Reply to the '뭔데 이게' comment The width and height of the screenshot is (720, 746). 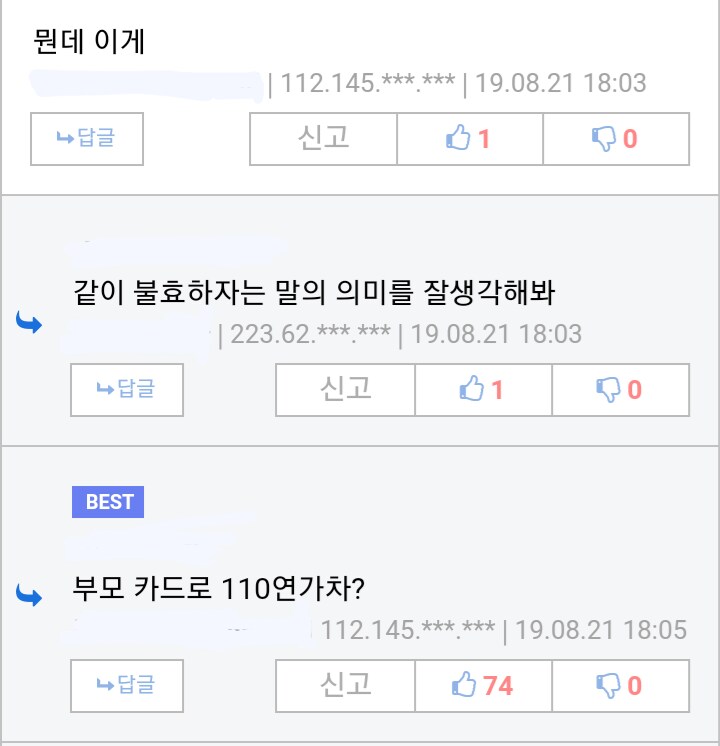coord(87,139)
